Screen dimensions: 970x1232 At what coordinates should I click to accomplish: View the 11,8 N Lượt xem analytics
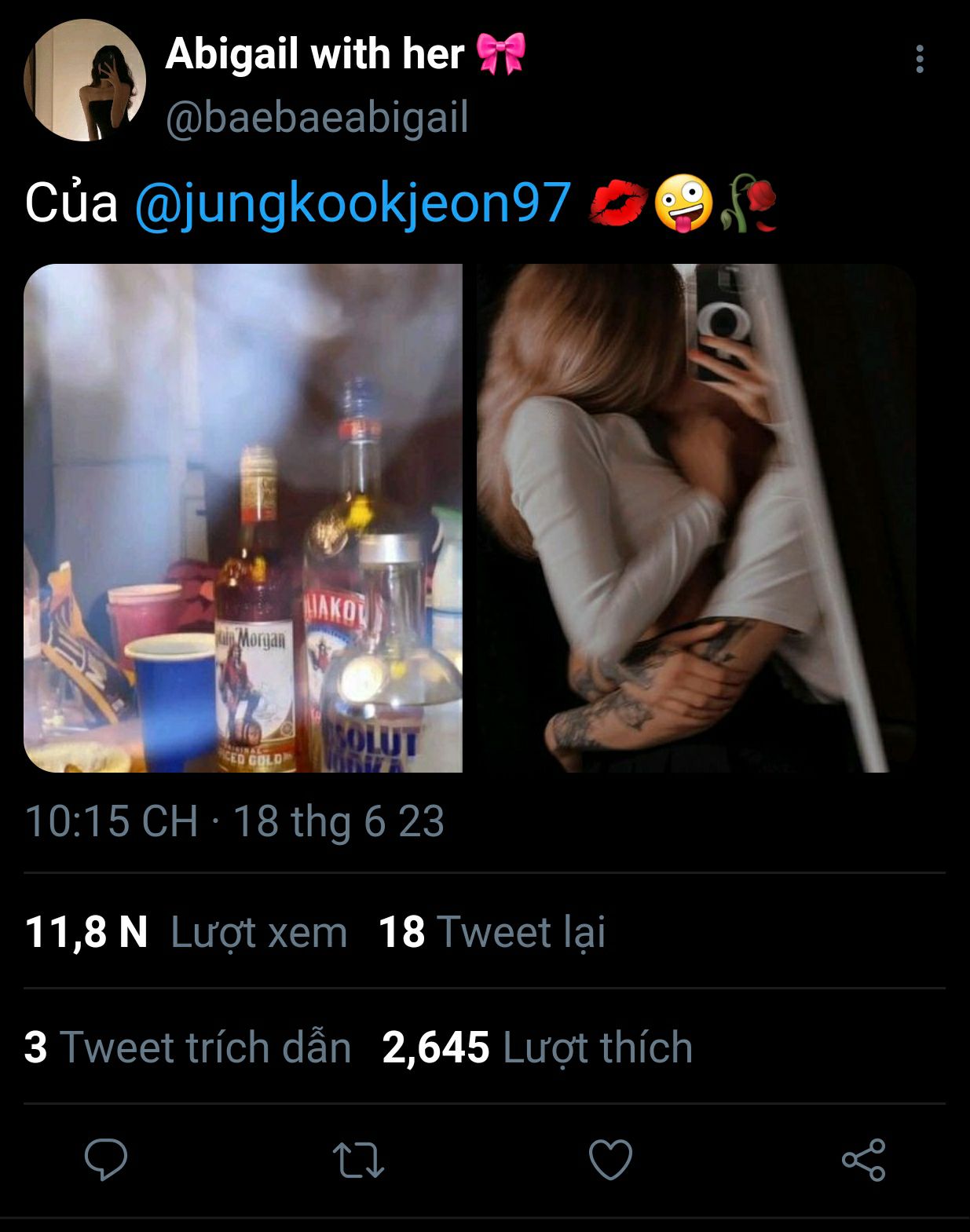pyautogui.click(x=186, y=932)
